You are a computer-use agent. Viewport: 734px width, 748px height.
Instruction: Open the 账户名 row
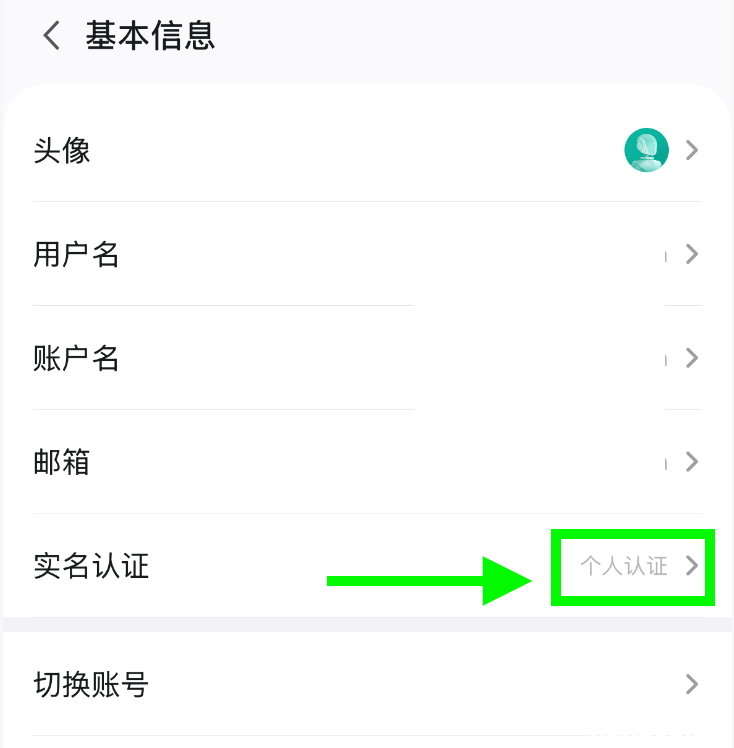coord(367,358)
